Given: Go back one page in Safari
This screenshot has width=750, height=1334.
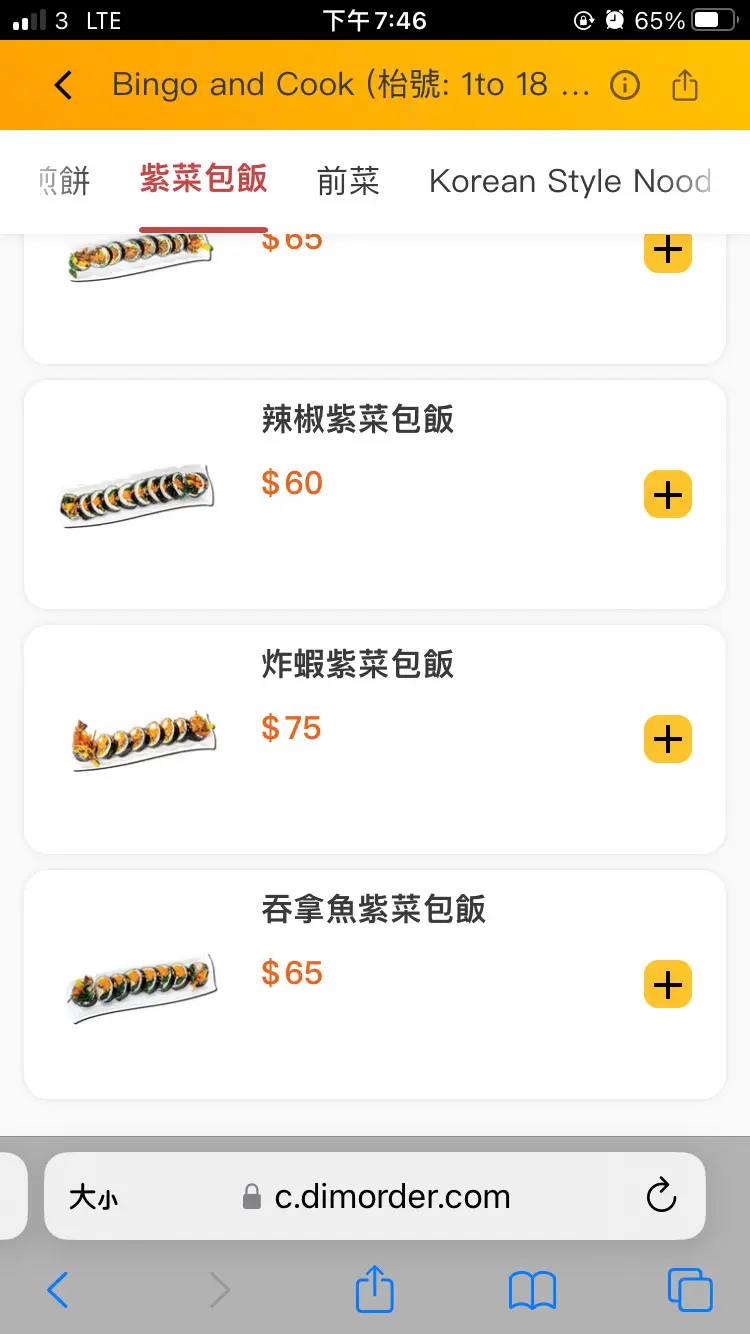Looking at the screenshot, I should pos(58,1290).
